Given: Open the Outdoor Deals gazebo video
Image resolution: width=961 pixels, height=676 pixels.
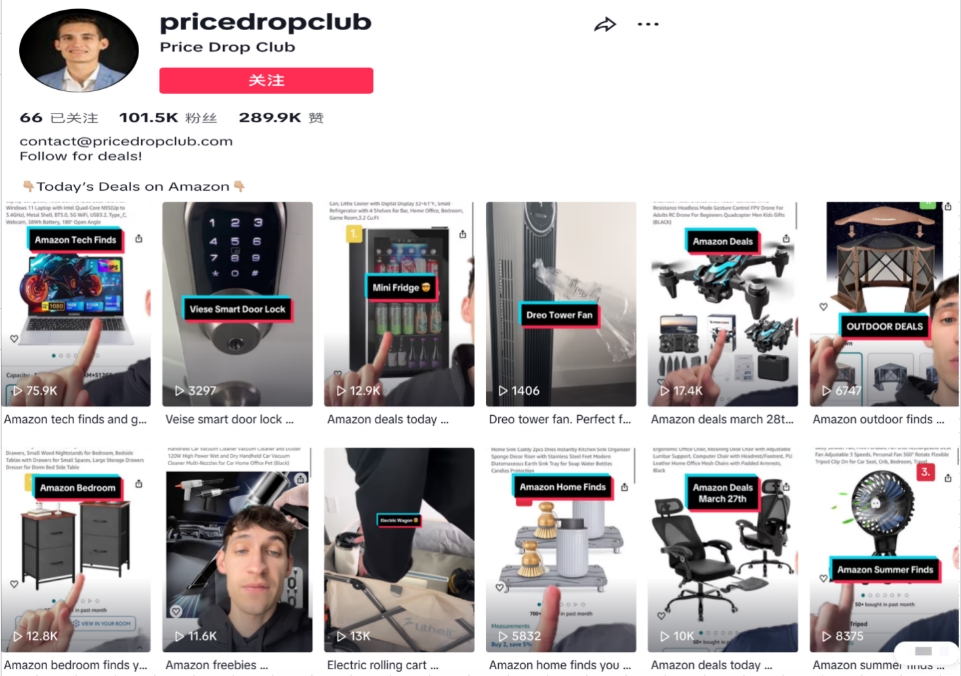Looking at the screenshot, I should tap(884, 304).
